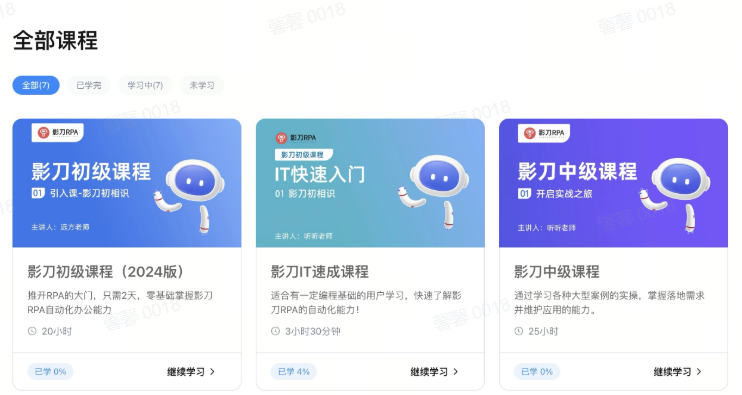Image resolution: width=742 pixels, height=395 pixels.
Task: Switch to the 已学完 filter
Action: tap(88, 85)
